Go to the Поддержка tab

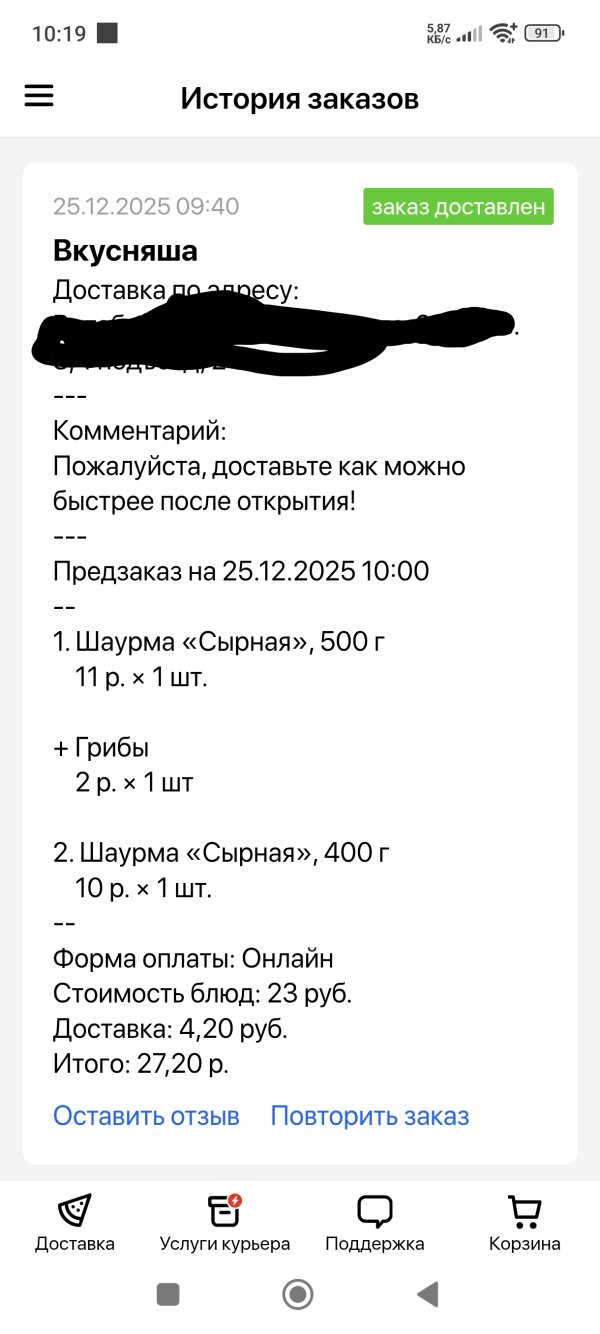(375, 1223)
